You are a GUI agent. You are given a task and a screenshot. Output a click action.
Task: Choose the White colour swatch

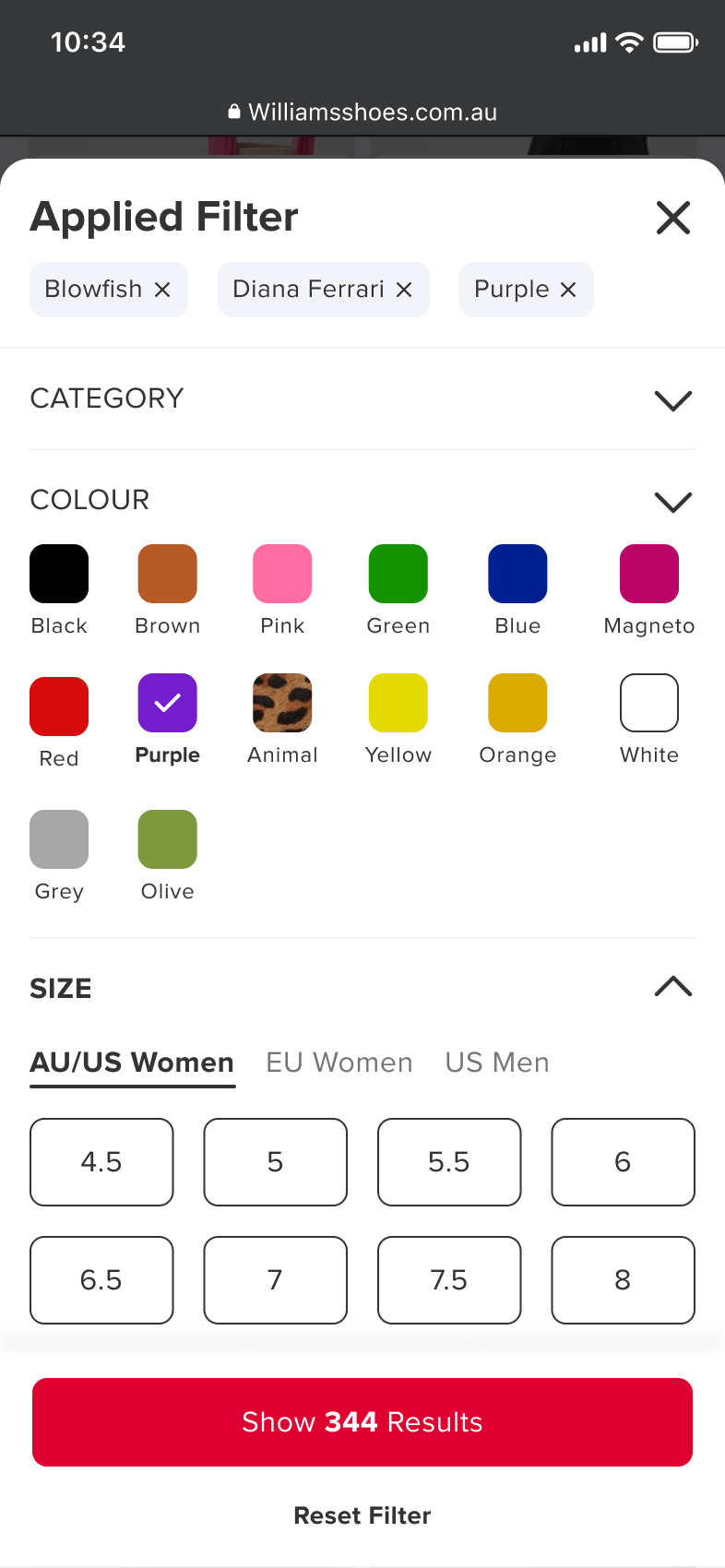pos(649,703)
